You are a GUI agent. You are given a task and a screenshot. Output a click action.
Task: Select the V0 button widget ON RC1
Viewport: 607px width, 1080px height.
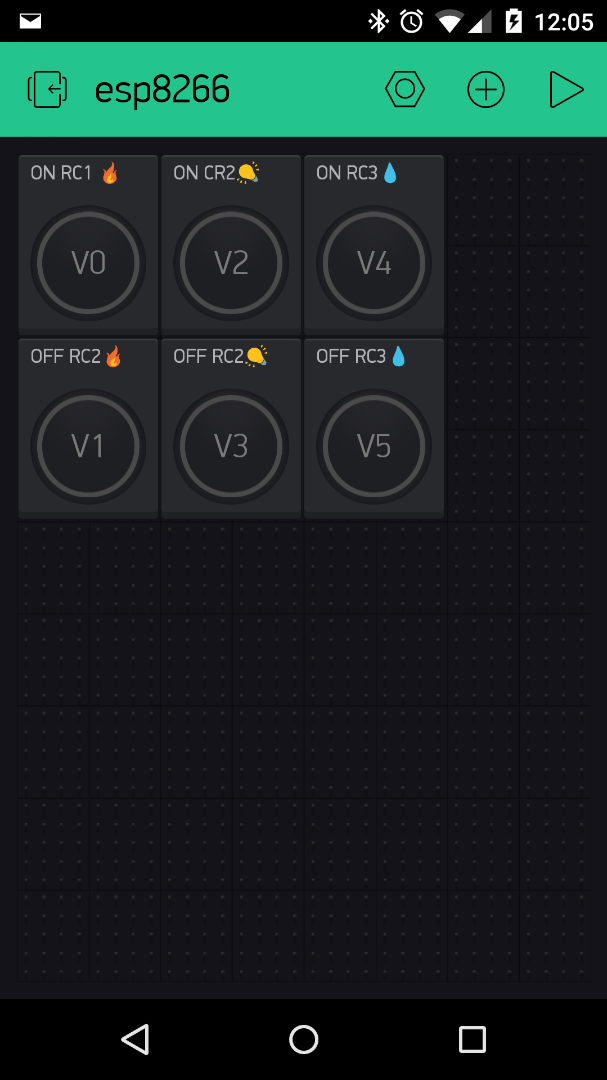coord(88,245)
